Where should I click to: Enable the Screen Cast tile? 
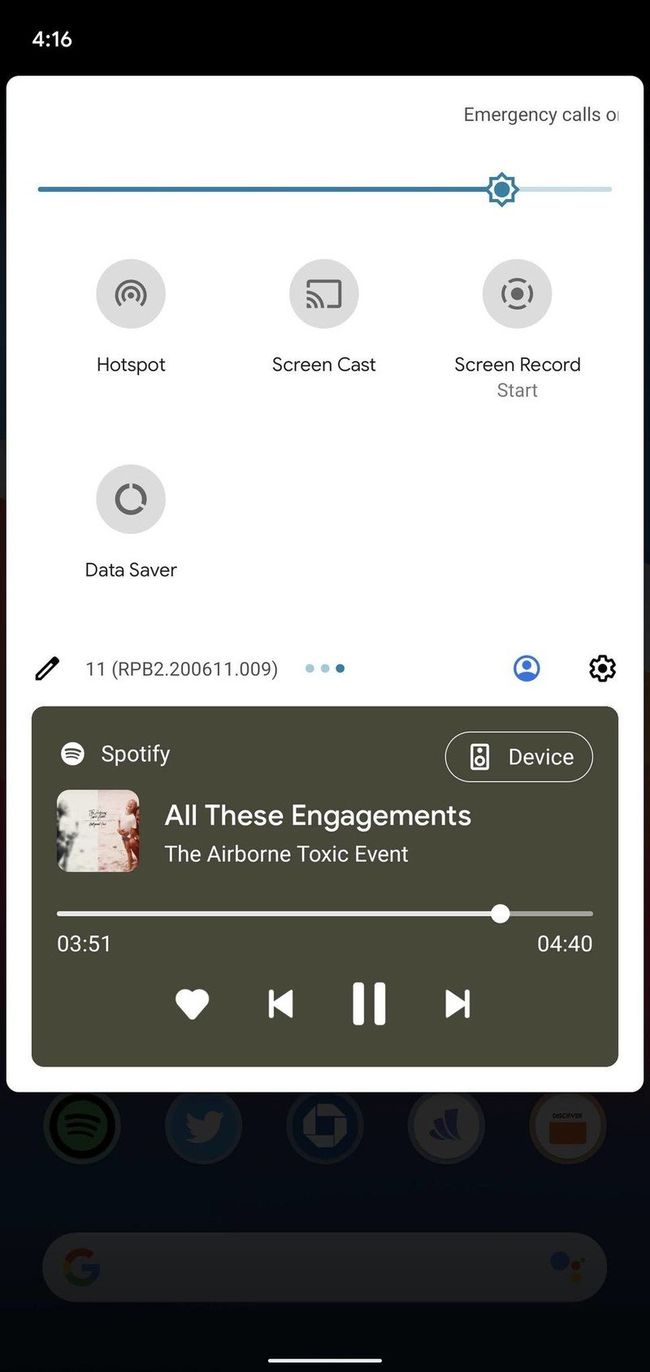tap(323, 294)
